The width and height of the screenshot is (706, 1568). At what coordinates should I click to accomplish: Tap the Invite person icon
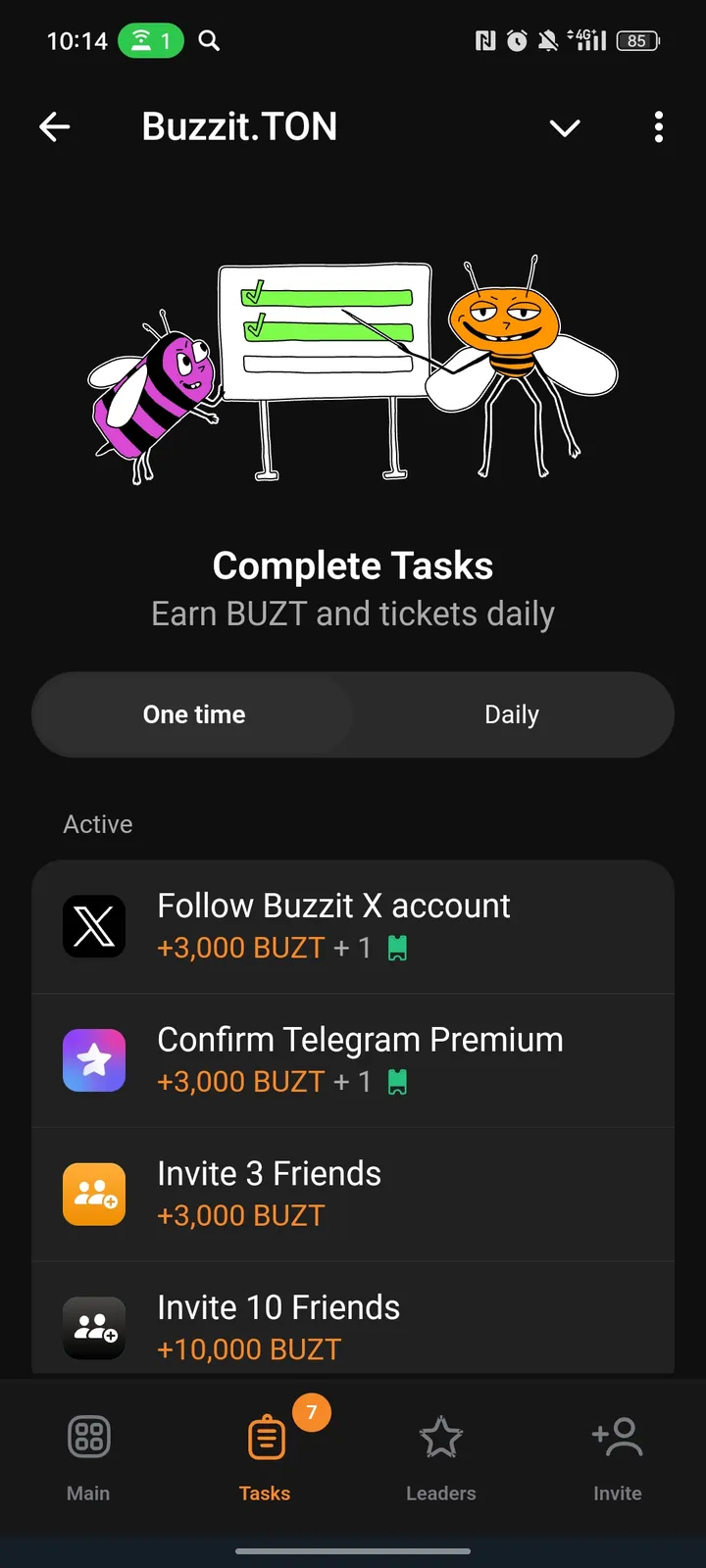[617, 1436]
